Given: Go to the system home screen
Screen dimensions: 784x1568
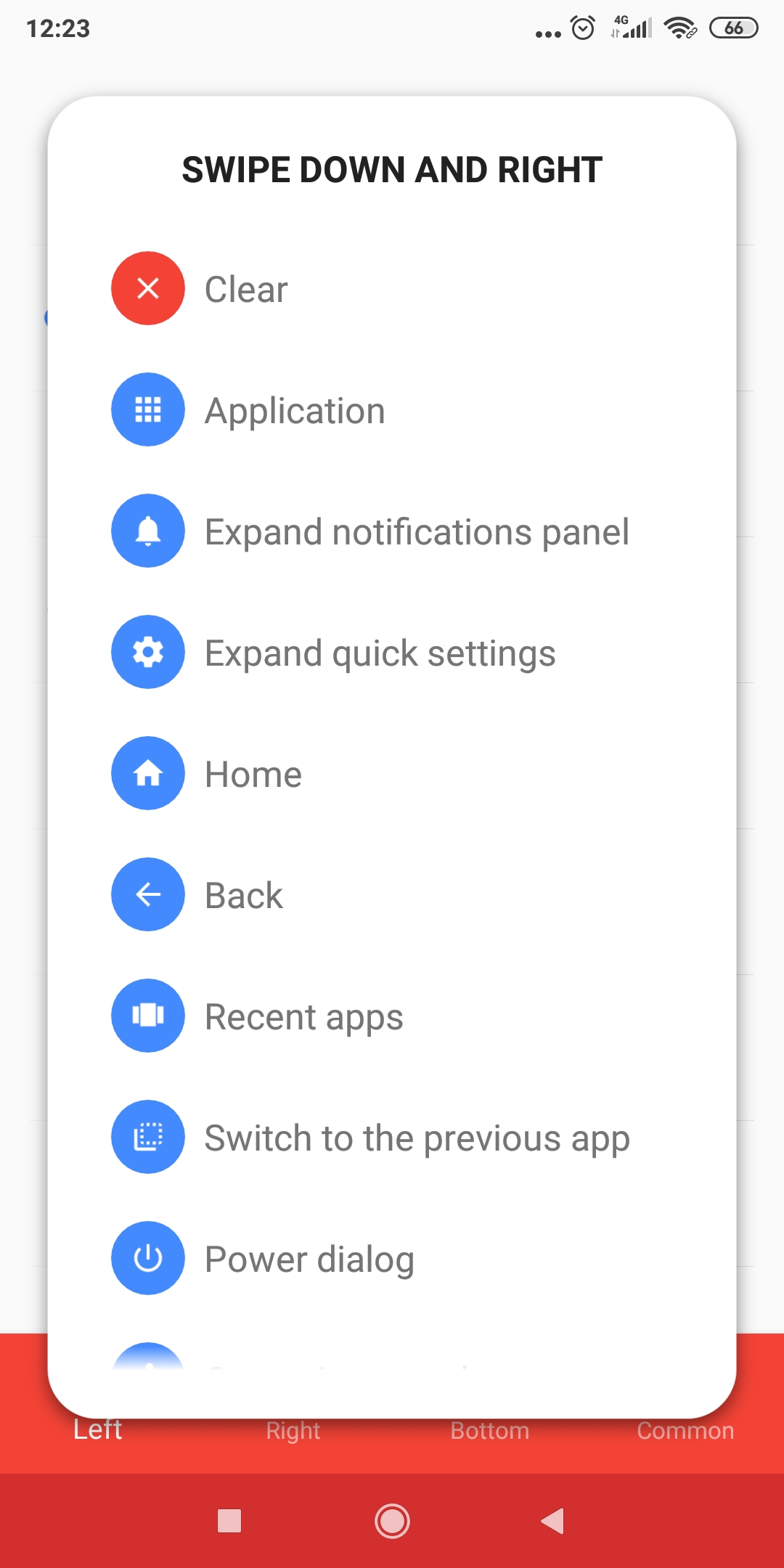Looking at the screenshot, I should click(x=392, y=1521).
